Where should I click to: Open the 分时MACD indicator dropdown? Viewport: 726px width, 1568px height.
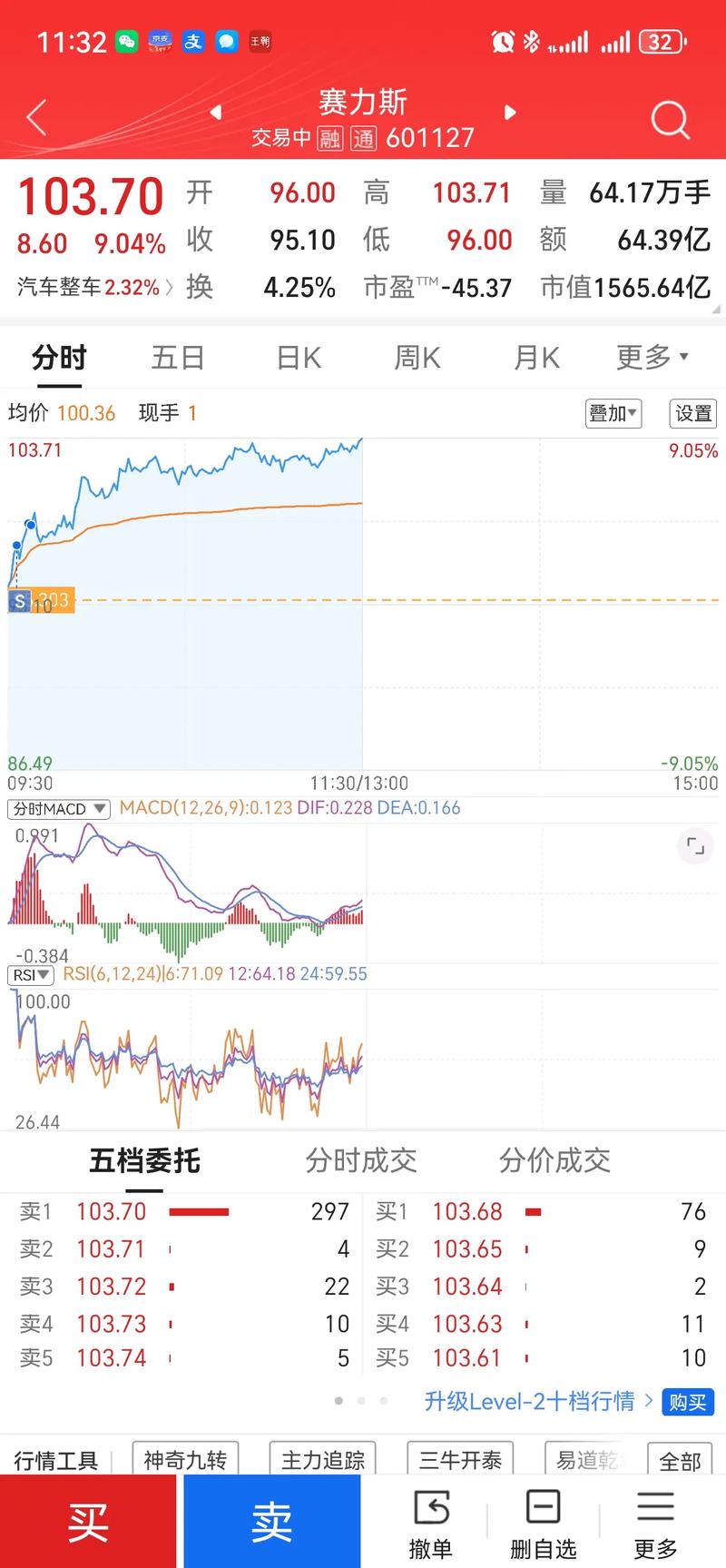(59, 809)
